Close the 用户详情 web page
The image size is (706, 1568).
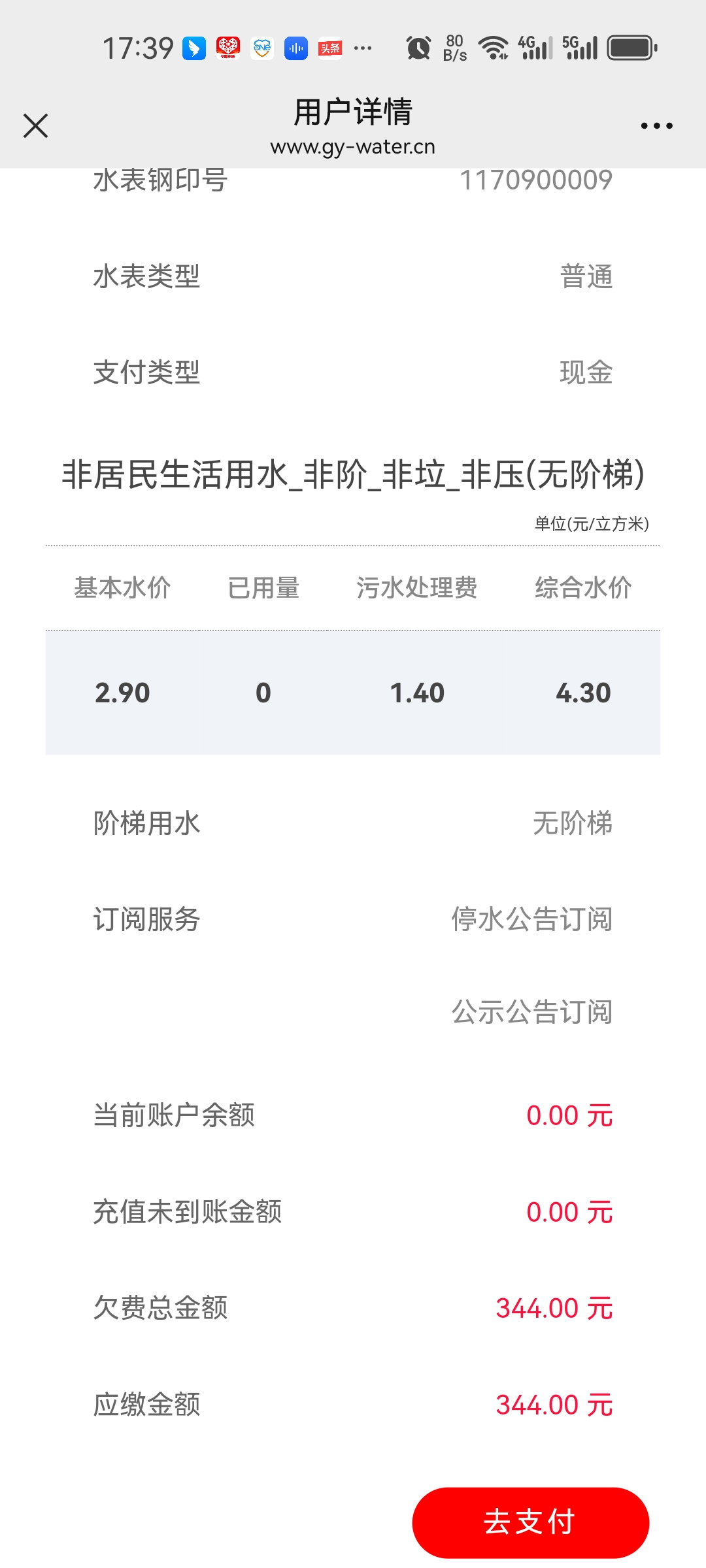coord(36,126)
